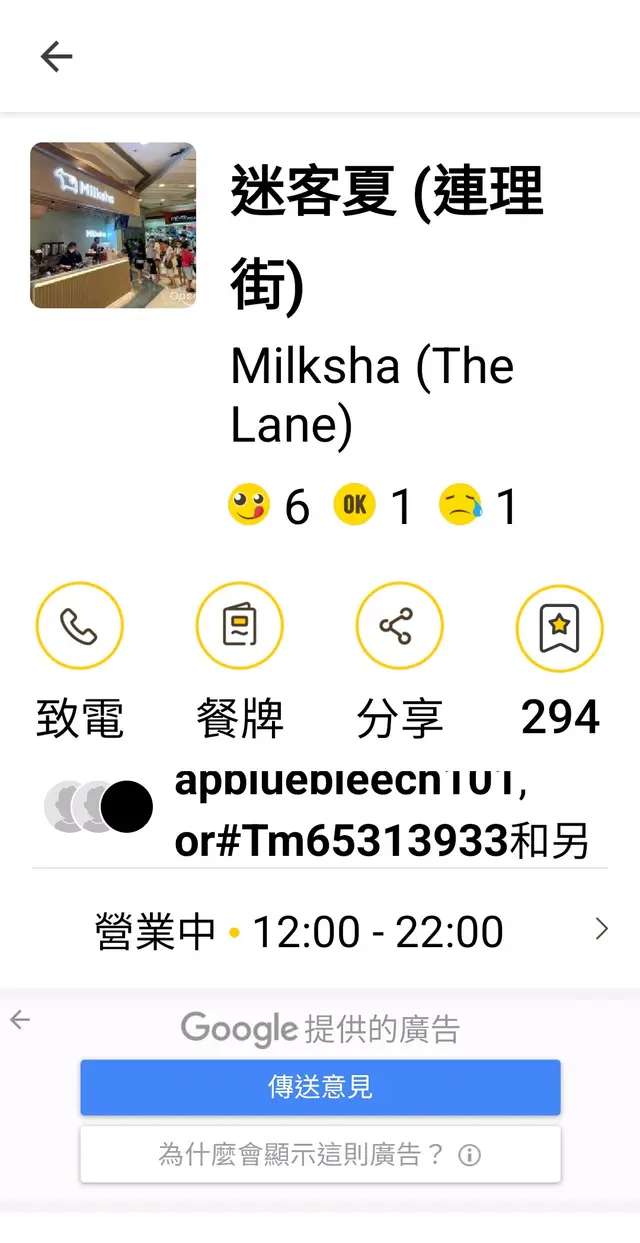Share this restaurant via 分享
The height and width of the screenshot is (1243, 640).
coord(399,626)
